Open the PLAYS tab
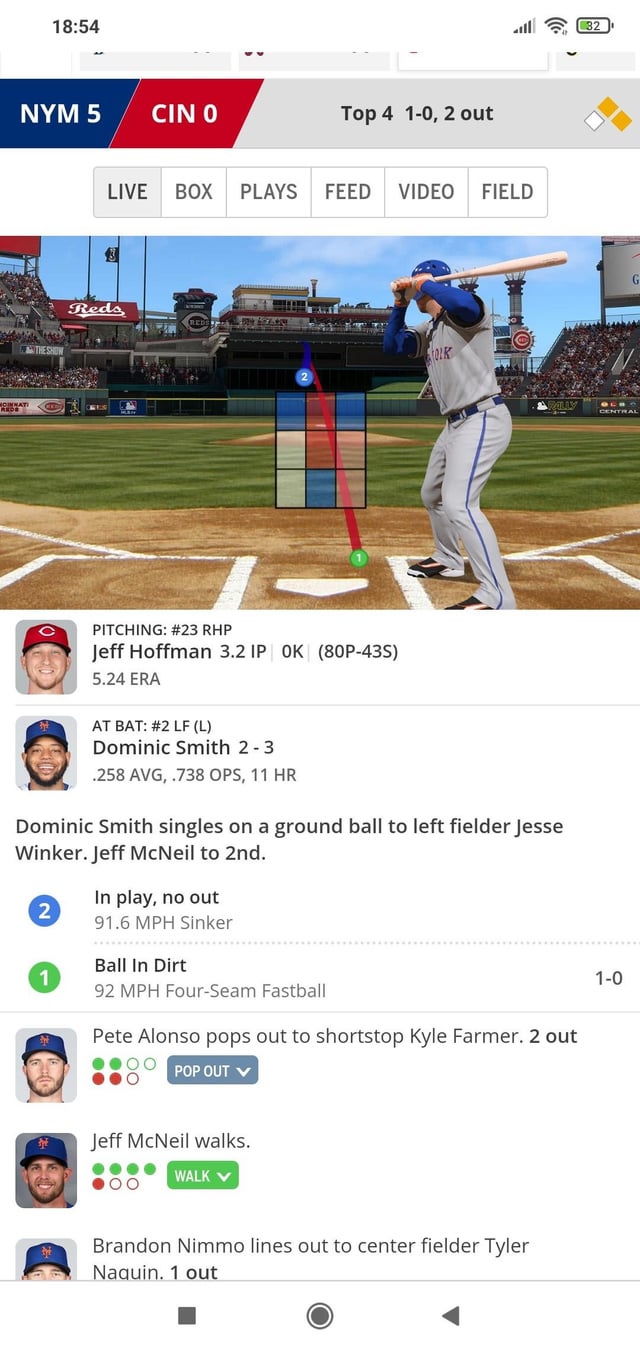The height and width of the screenshot is (1351, 640). click(268, 192)
